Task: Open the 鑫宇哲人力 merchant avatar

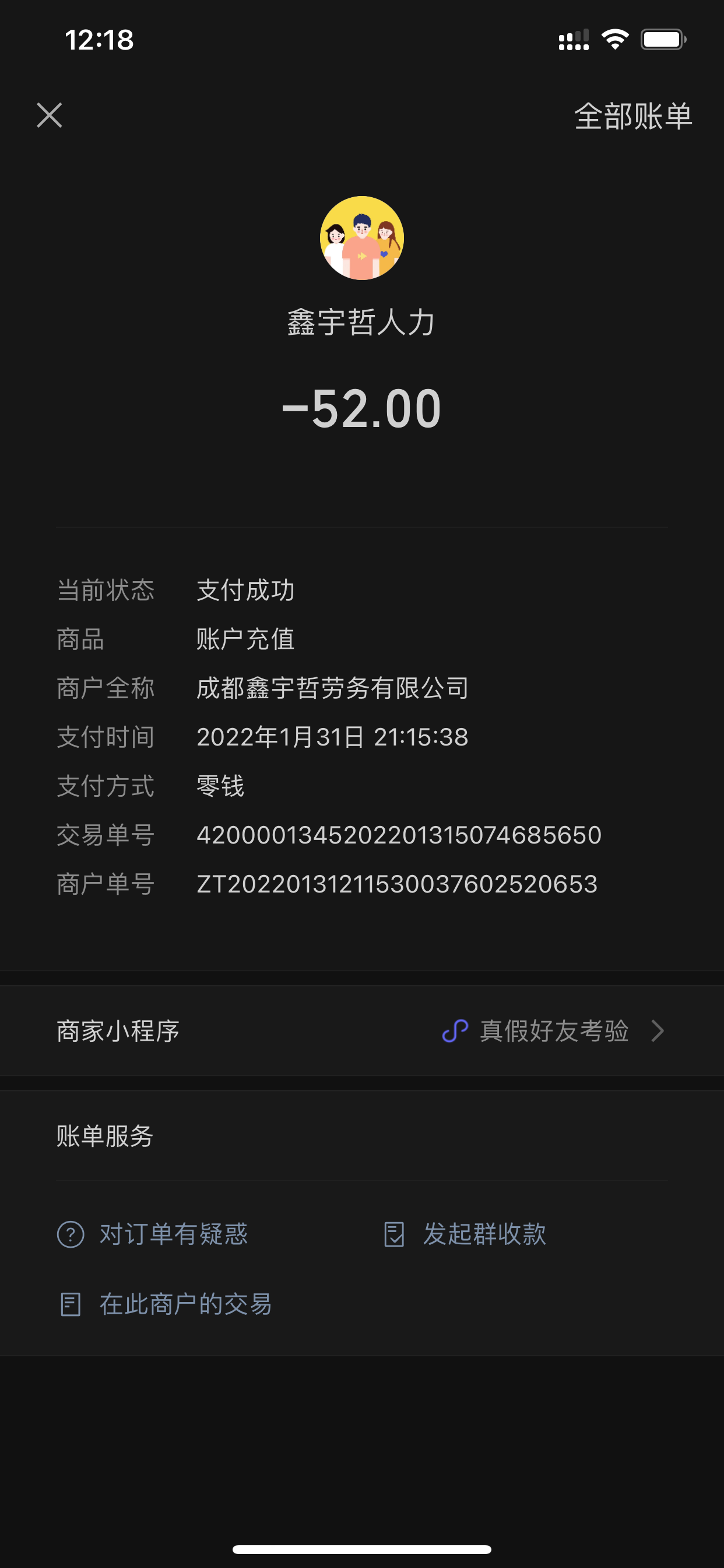Action: pos(362,238)
